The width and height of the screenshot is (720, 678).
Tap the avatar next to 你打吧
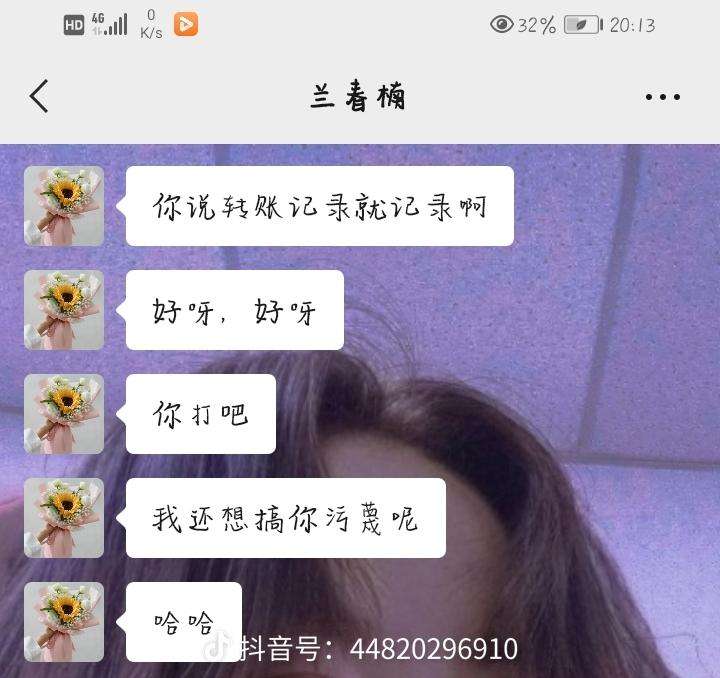tap(64, 414)
